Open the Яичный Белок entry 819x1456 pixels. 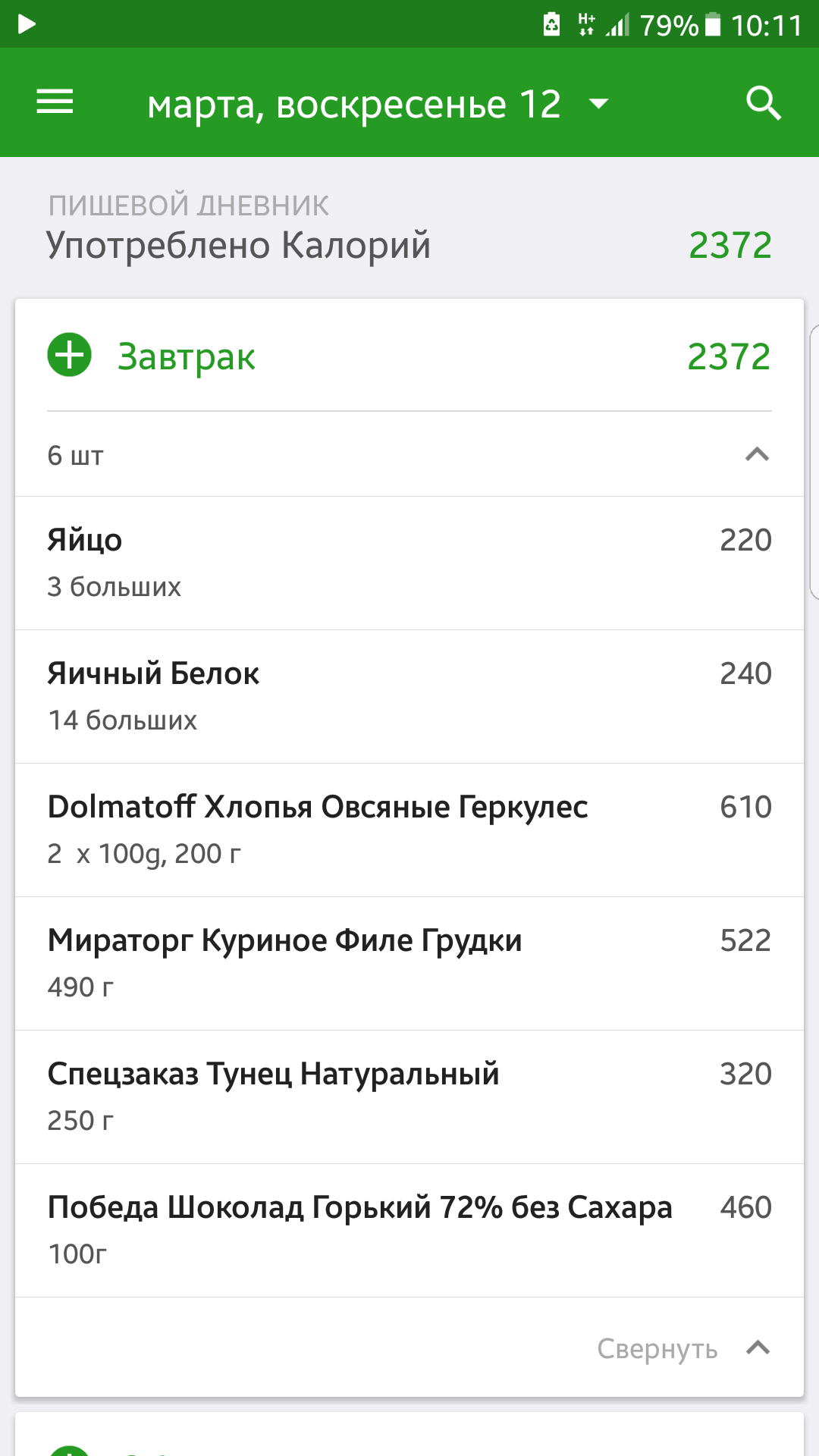click(x=409, y=696)
